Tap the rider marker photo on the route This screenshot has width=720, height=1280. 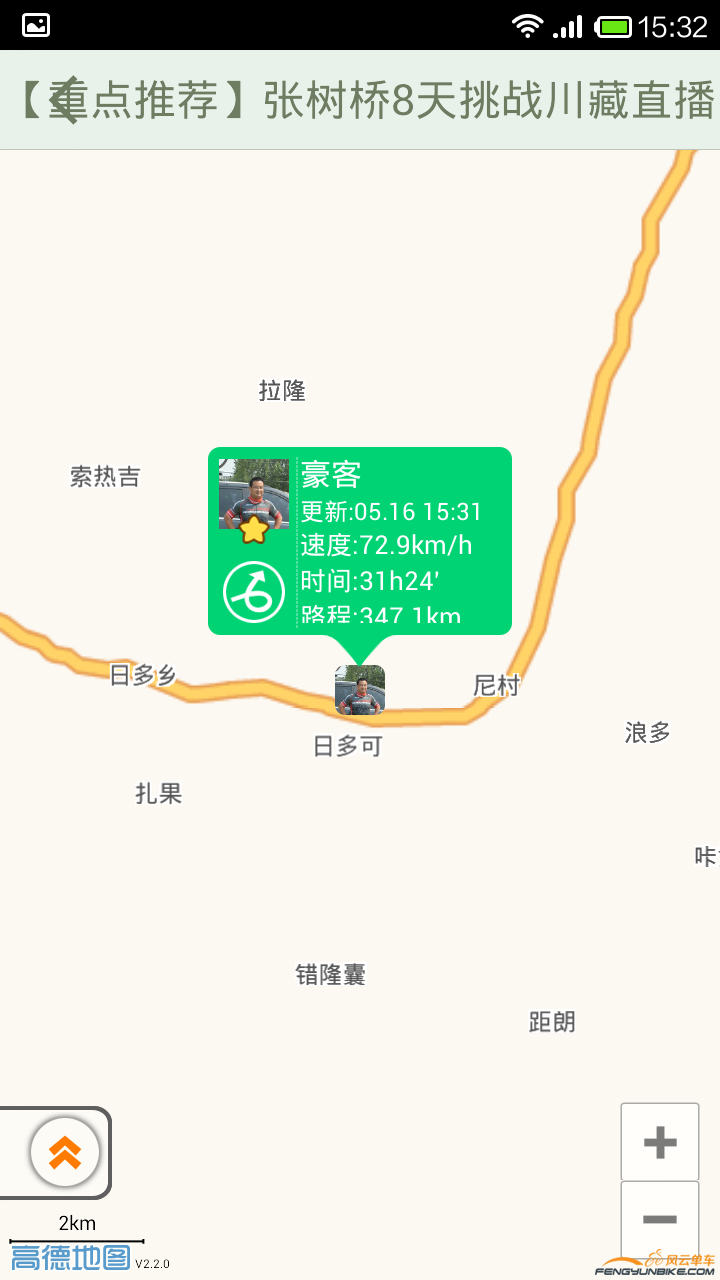point(359,690)
